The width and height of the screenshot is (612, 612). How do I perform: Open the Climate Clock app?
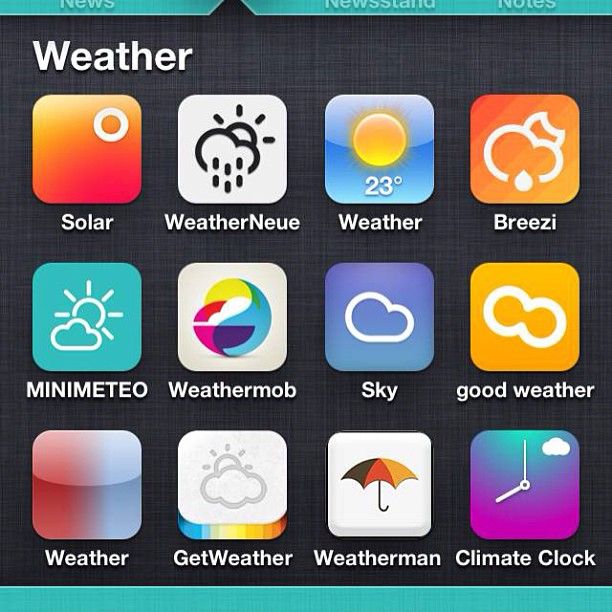[x=525, y=485]
